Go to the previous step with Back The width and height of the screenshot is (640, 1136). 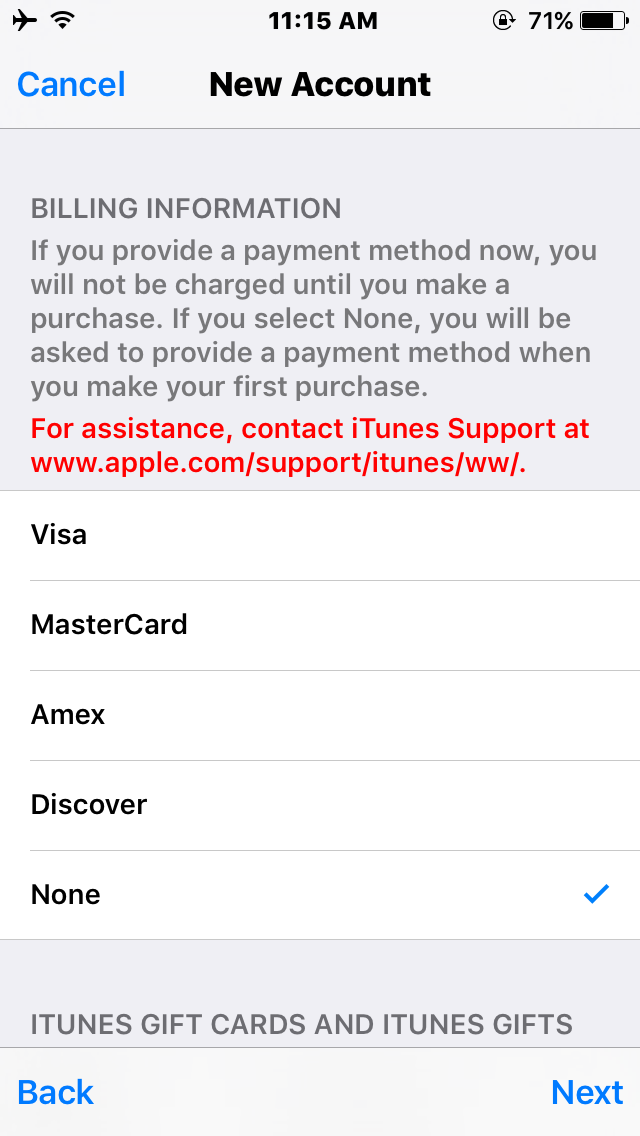point(56,1092)
